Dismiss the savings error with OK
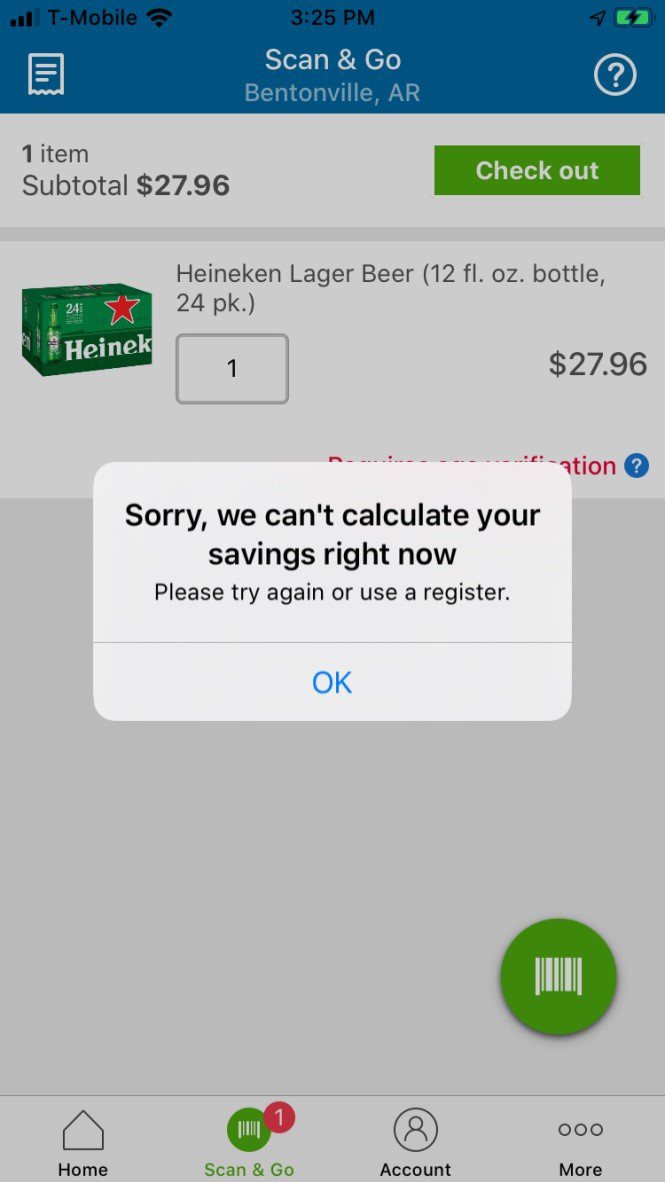This screenshot has height=1182, width=665. click(x=332, y=682)
